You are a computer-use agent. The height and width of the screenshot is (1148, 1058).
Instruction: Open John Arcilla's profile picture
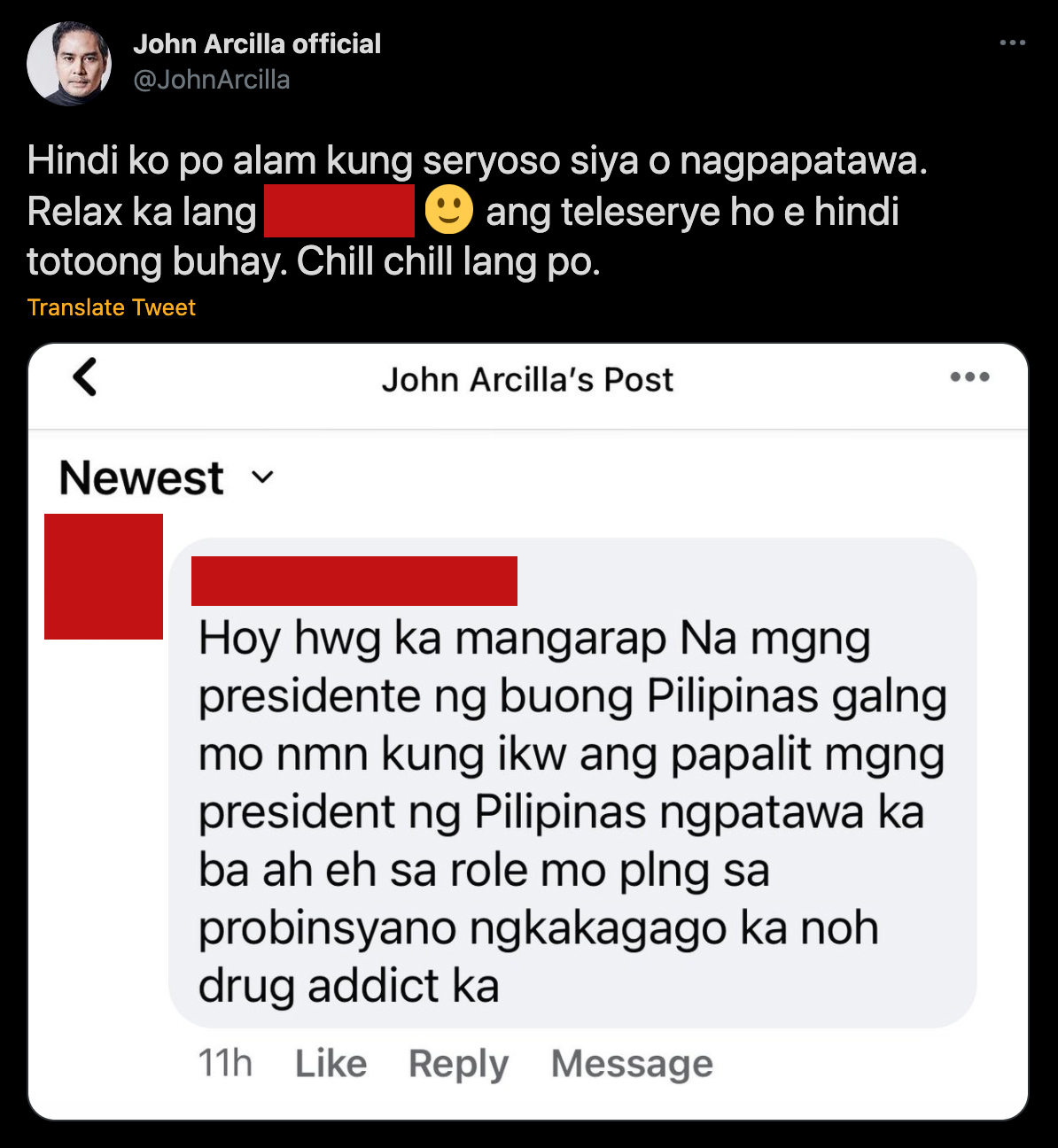(x=69, y=64)
